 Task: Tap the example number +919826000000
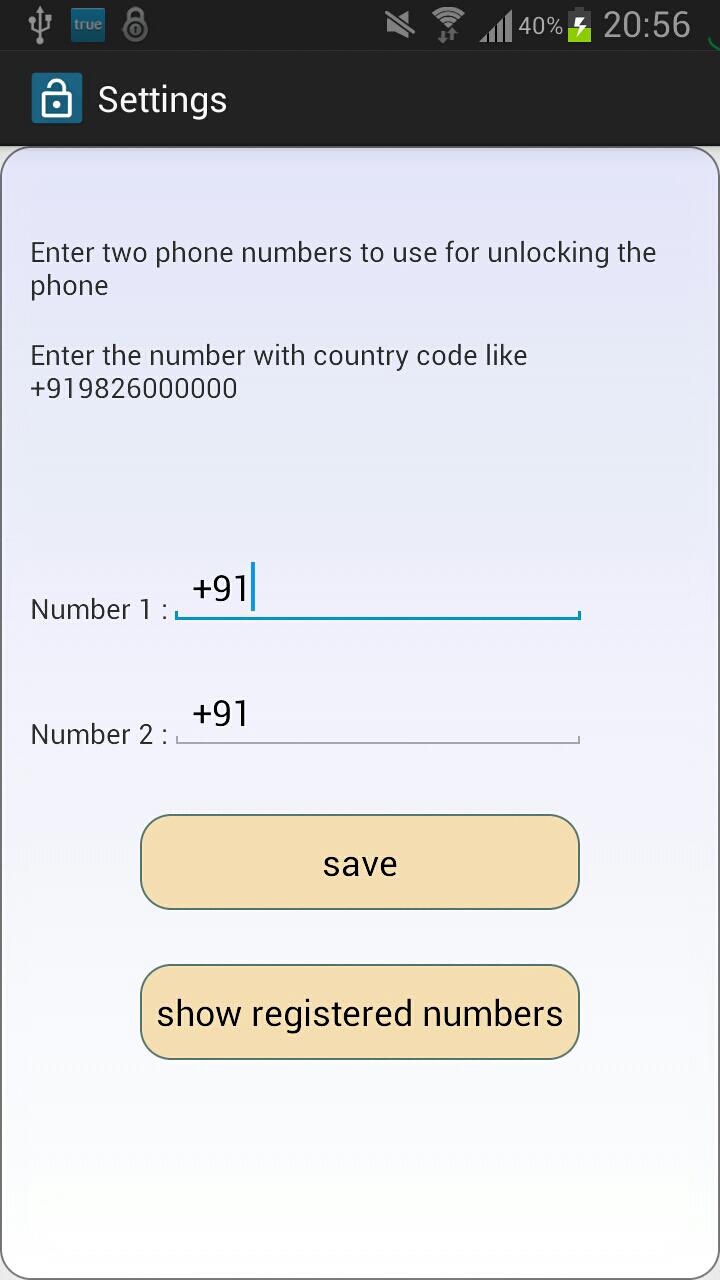134,388
